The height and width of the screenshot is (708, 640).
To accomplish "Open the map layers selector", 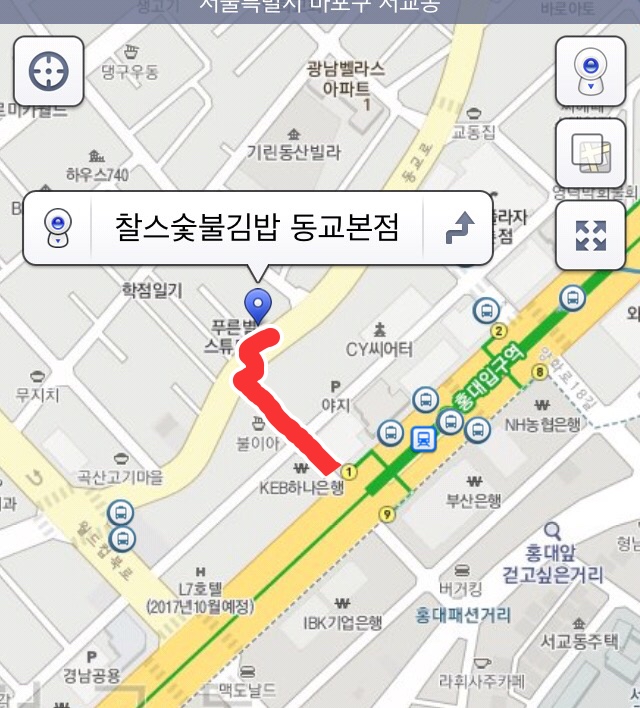I will [x=590, y=153].
